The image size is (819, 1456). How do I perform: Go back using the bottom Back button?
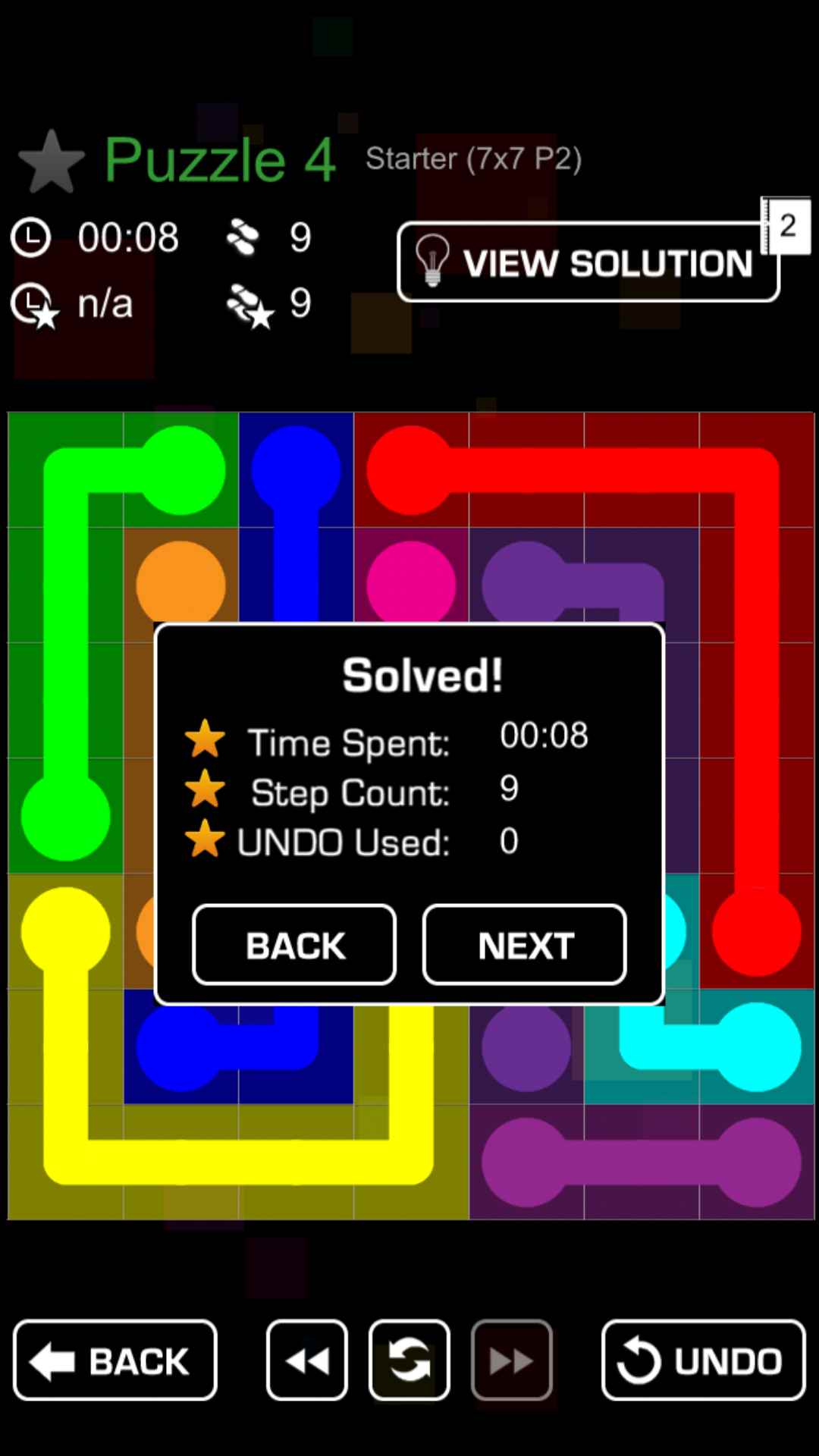[115, 1360]
